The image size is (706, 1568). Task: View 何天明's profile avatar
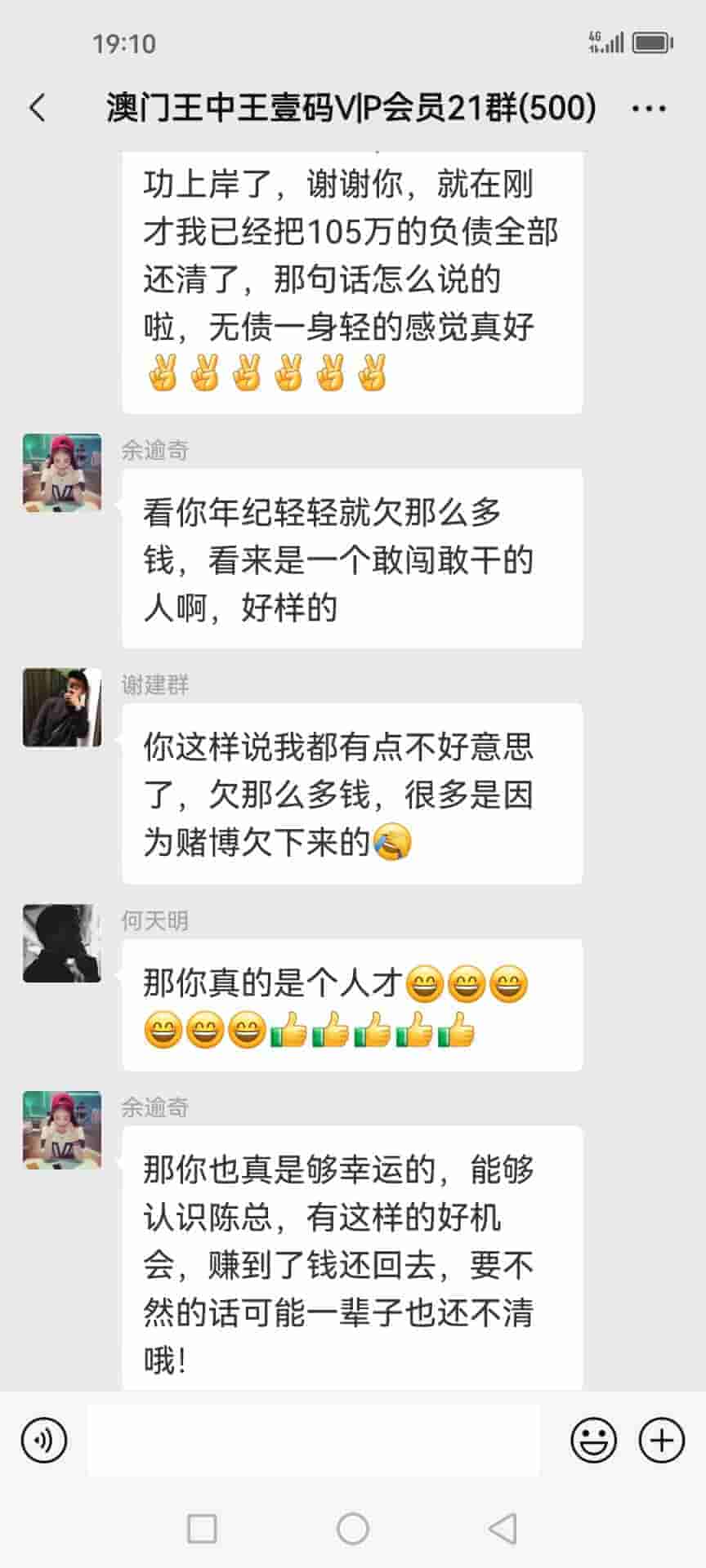(x=62, y=942)
